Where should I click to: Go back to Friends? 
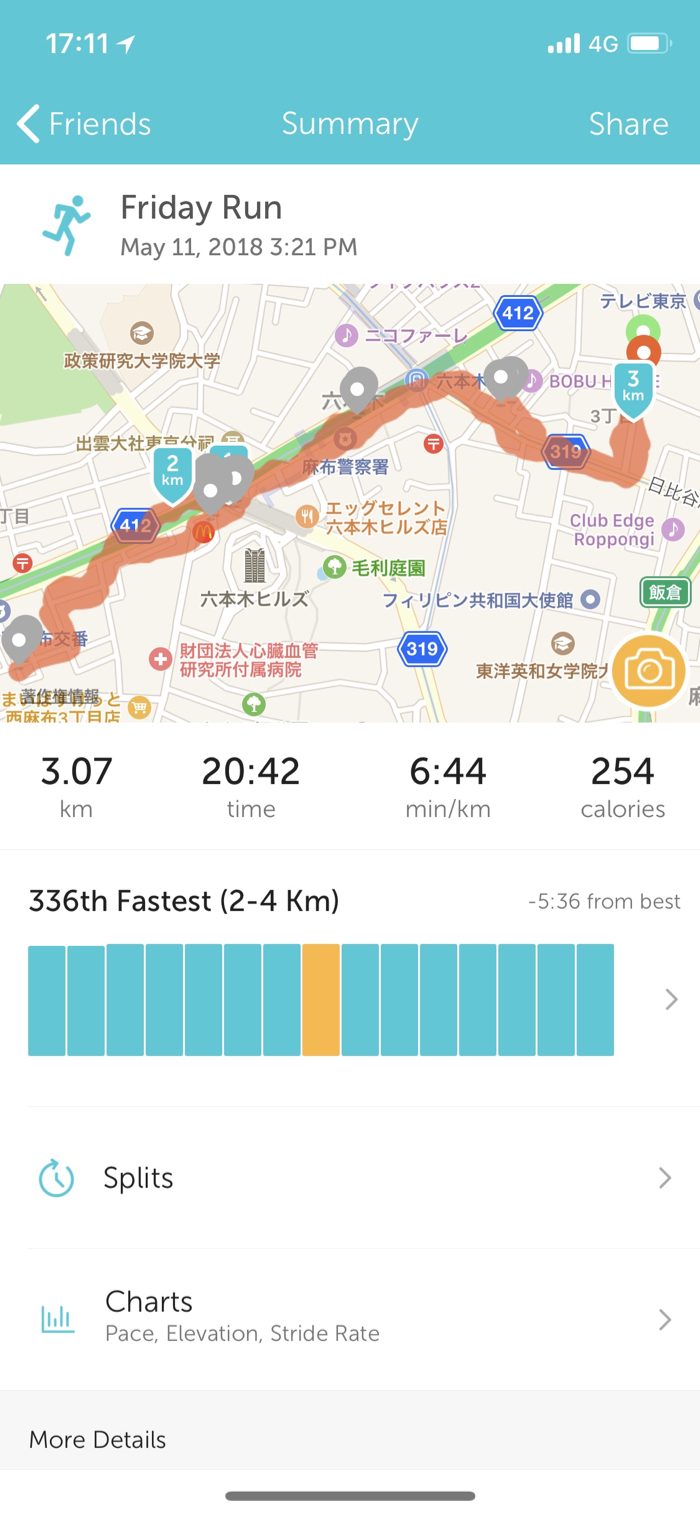[84, 124]
